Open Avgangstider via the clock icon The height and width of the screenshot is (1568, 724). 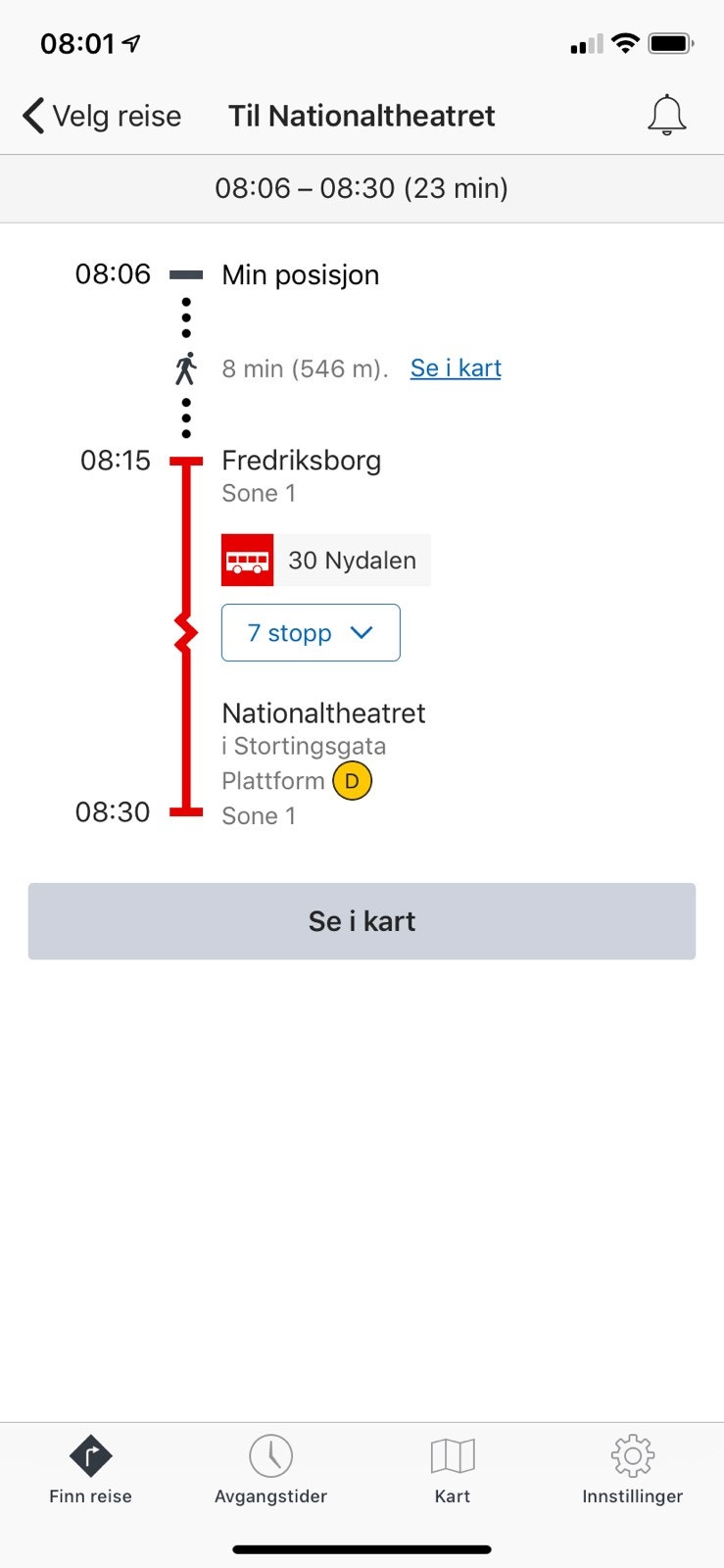click(271, 1455)
